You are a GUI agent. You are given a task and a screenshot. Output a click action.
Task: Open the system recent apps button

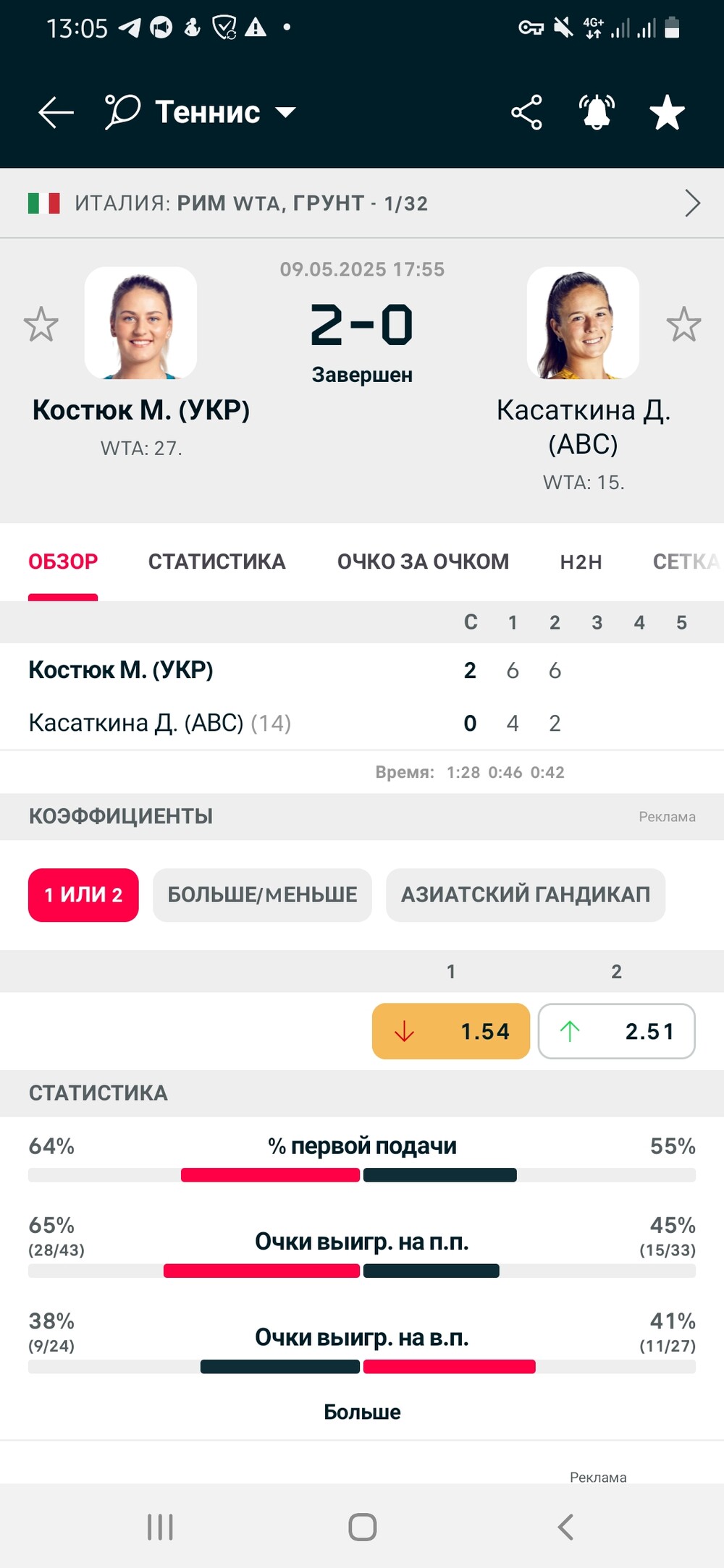coord(160,1527)
